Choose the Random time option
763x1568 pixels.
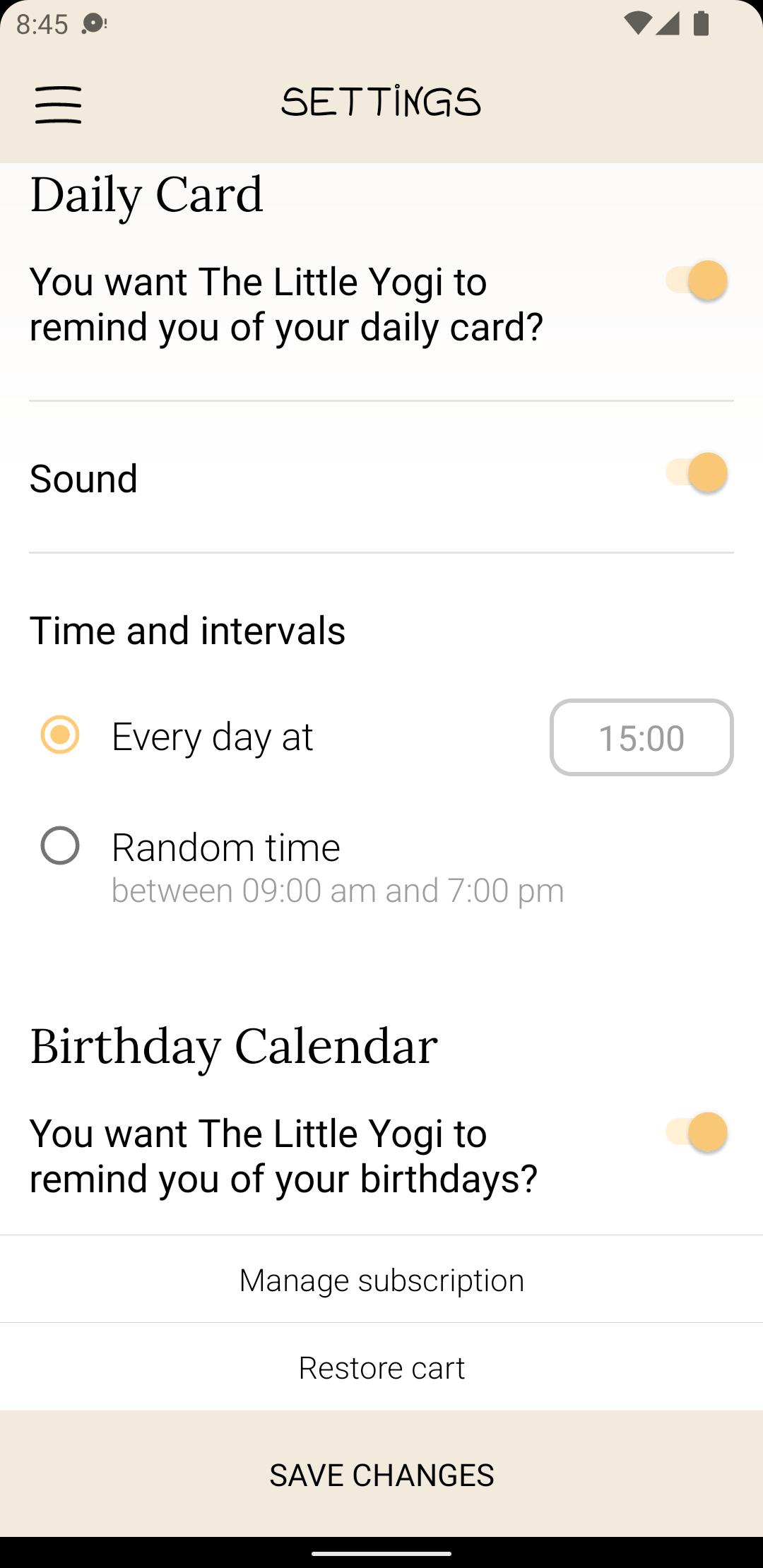tap(60, 845)
